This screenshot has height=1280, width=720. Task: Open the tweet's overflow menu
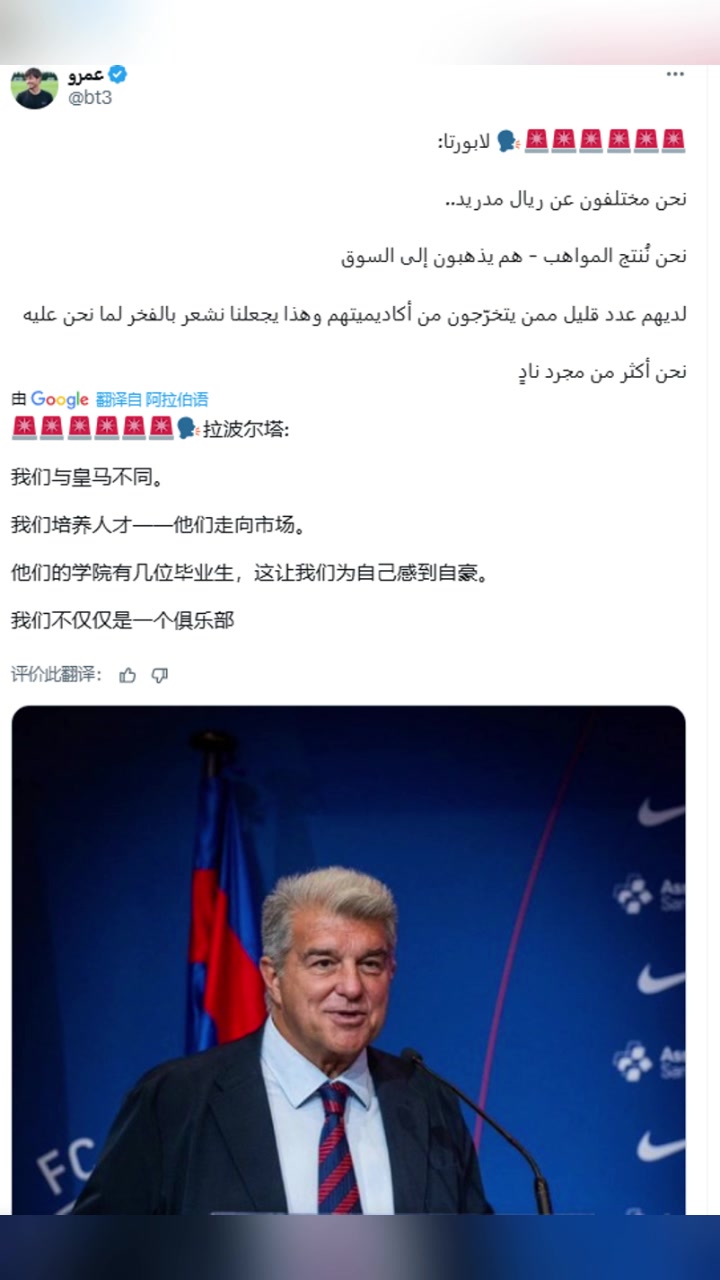click(x=675, y=75)
